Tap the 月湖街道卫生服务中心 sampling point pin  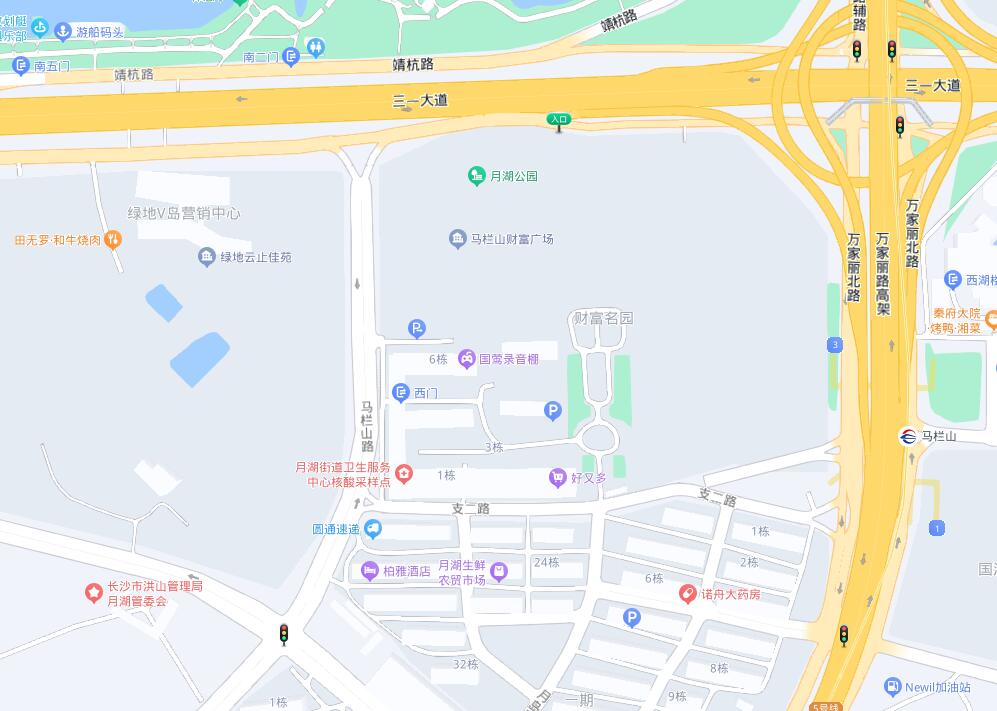click(x=403, y=473)
